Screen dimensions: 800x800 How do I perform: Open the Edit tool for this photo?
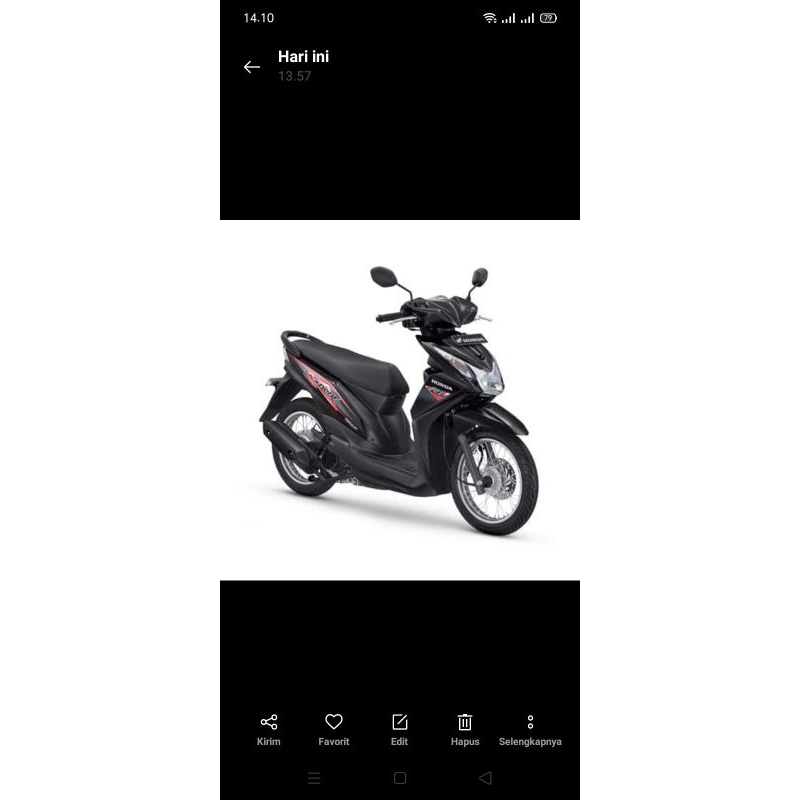(400, 729)
